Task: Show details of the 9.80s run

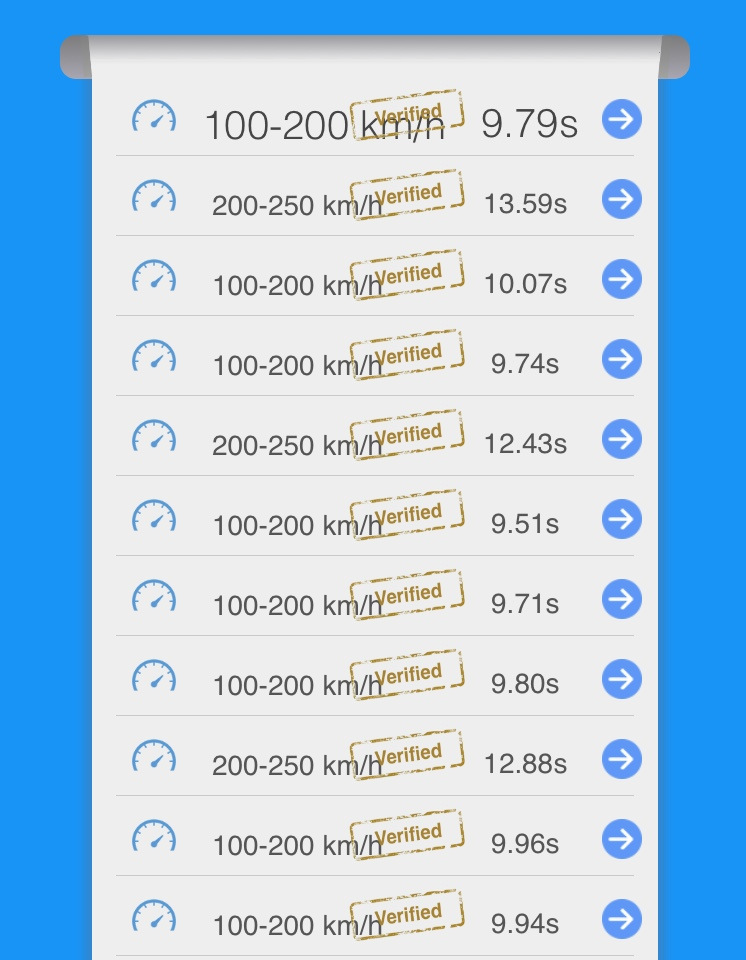Action: (621, 680)
